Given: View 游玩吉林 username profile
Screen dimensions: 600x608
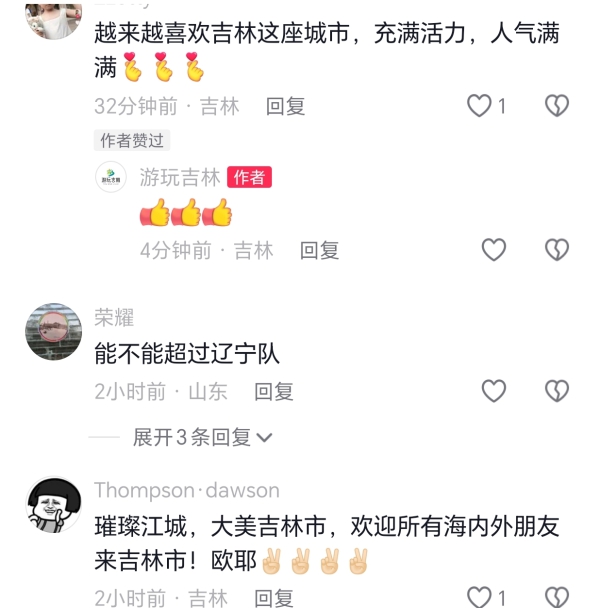Looking at the screenshot, I should pyautogui.click(x=180, y=178).
